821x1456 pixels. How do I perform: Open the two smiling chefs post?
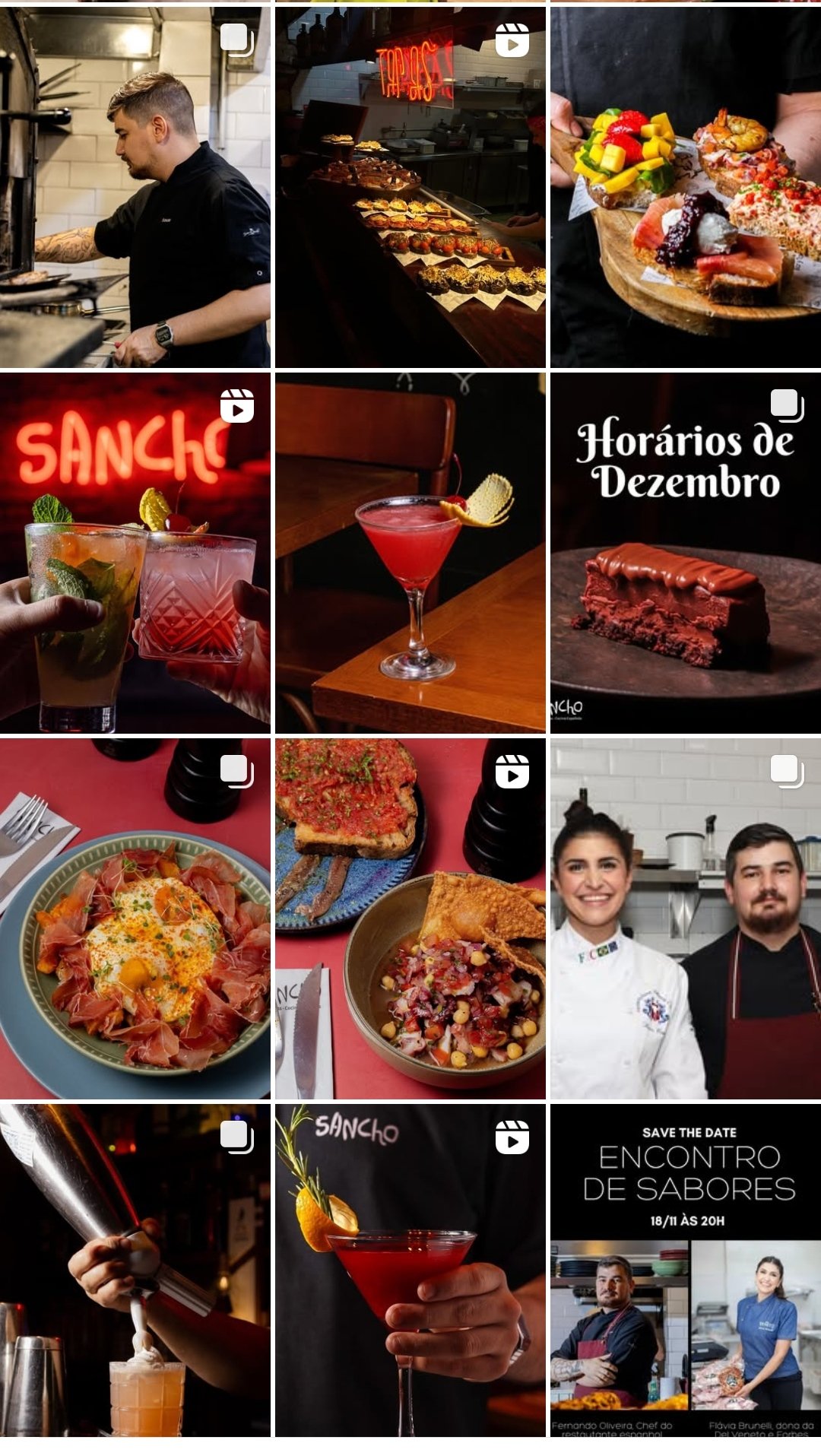point(686,918)
